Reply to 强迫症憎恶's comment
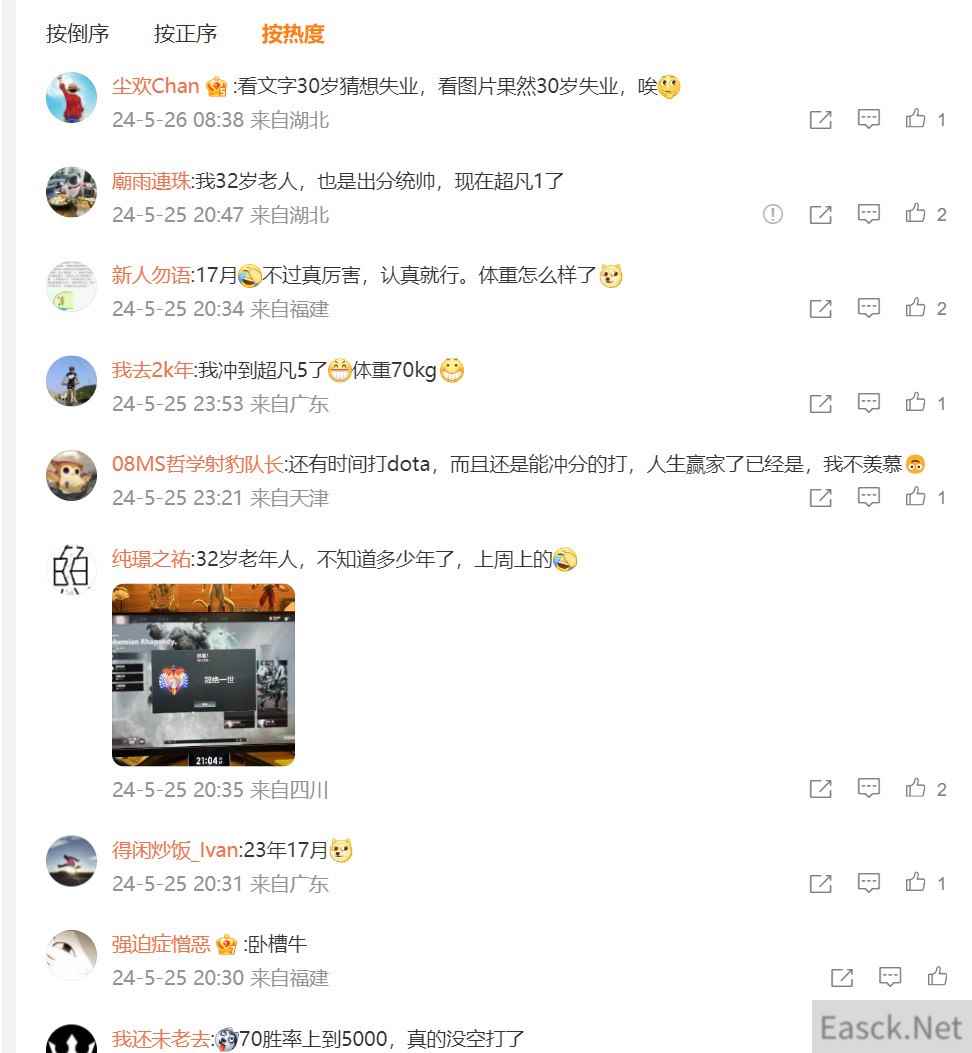 pos(890,977)
